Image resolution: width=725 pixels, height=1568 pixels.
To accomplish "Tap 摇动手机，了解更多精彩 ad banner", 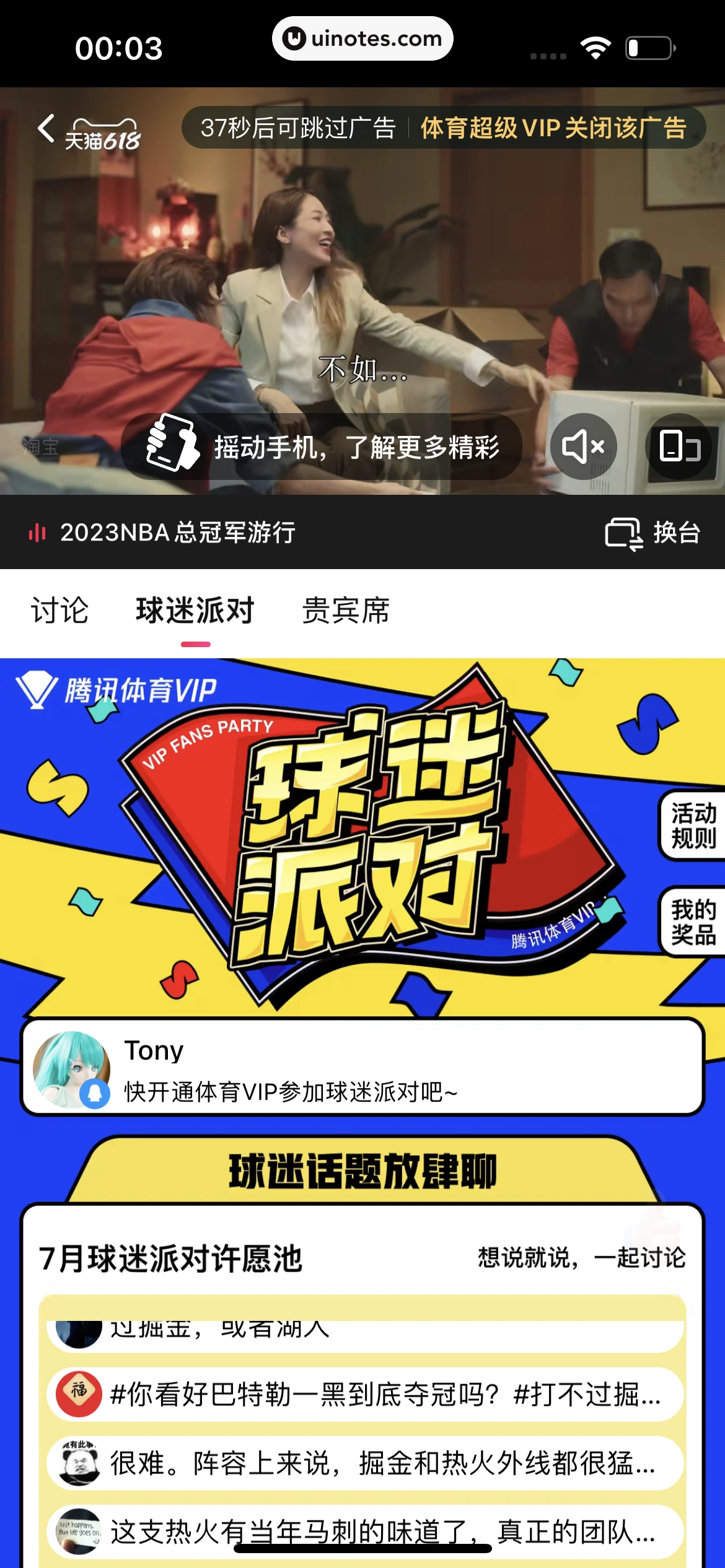I will [322, 446].
